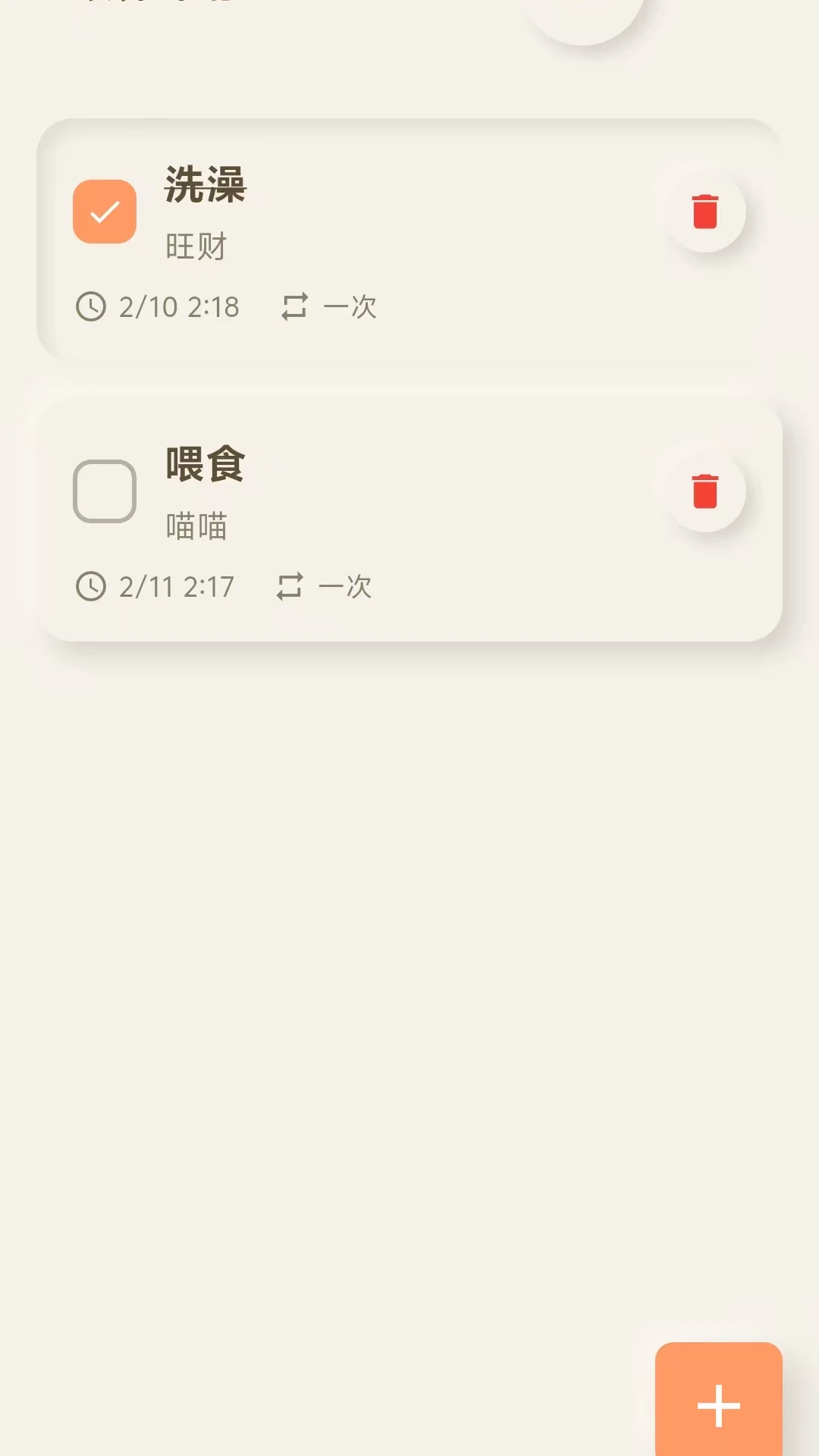Click the trash icon on the 洗澡 task
This screenshot has height=1456, width=819.
705,213
